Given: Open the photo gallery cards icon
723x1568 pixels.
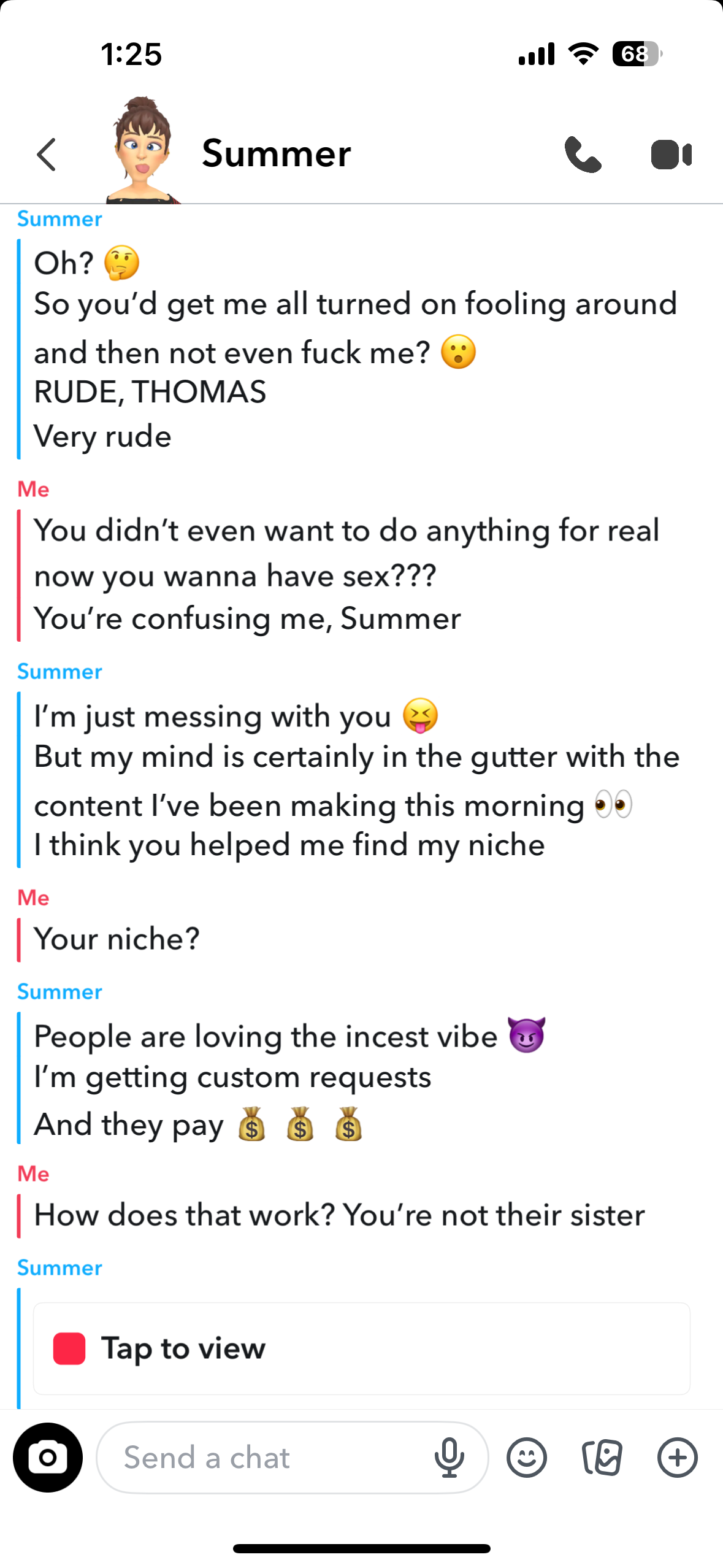Looking at the screenshot, I should tap(602, 1458).
